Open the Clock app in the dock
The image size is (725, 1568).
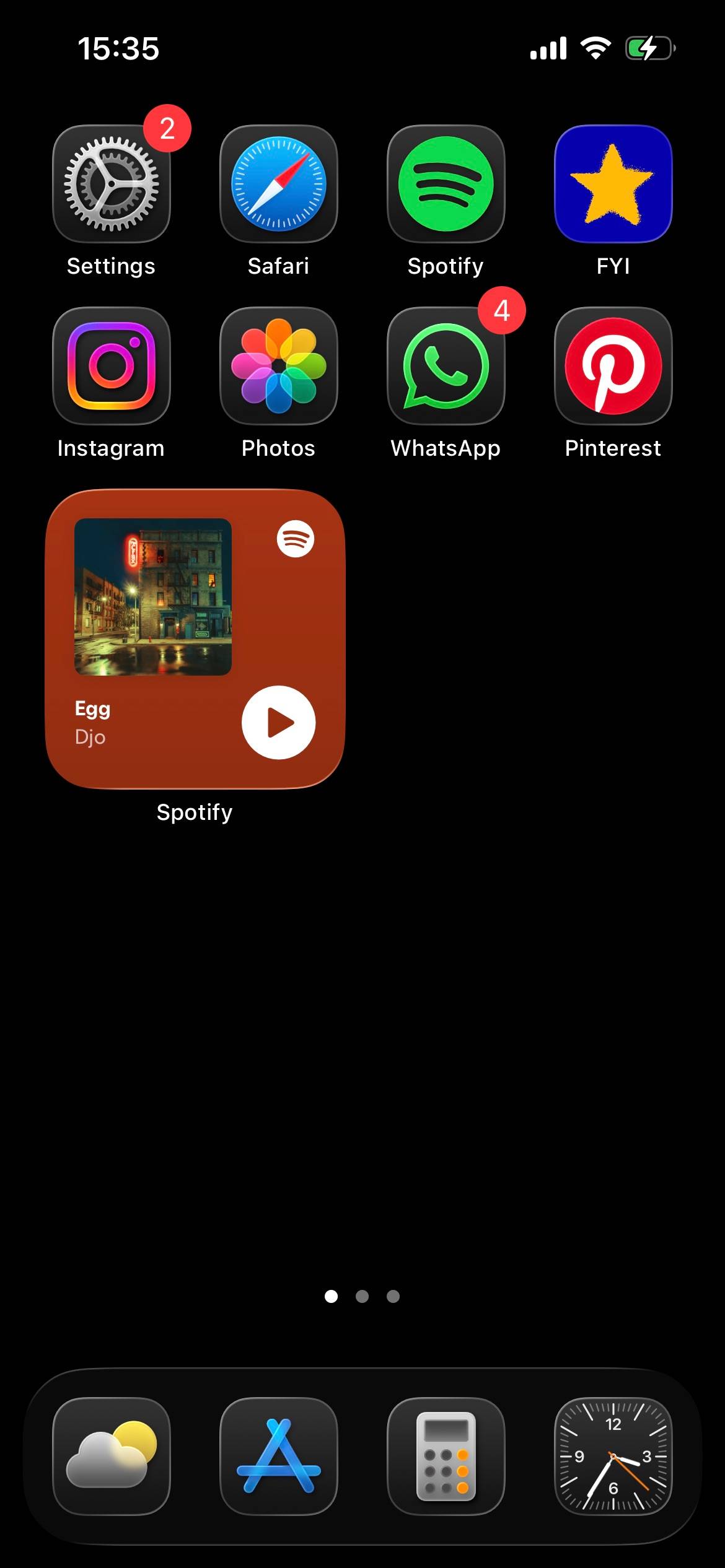(x=613, y=1457)
